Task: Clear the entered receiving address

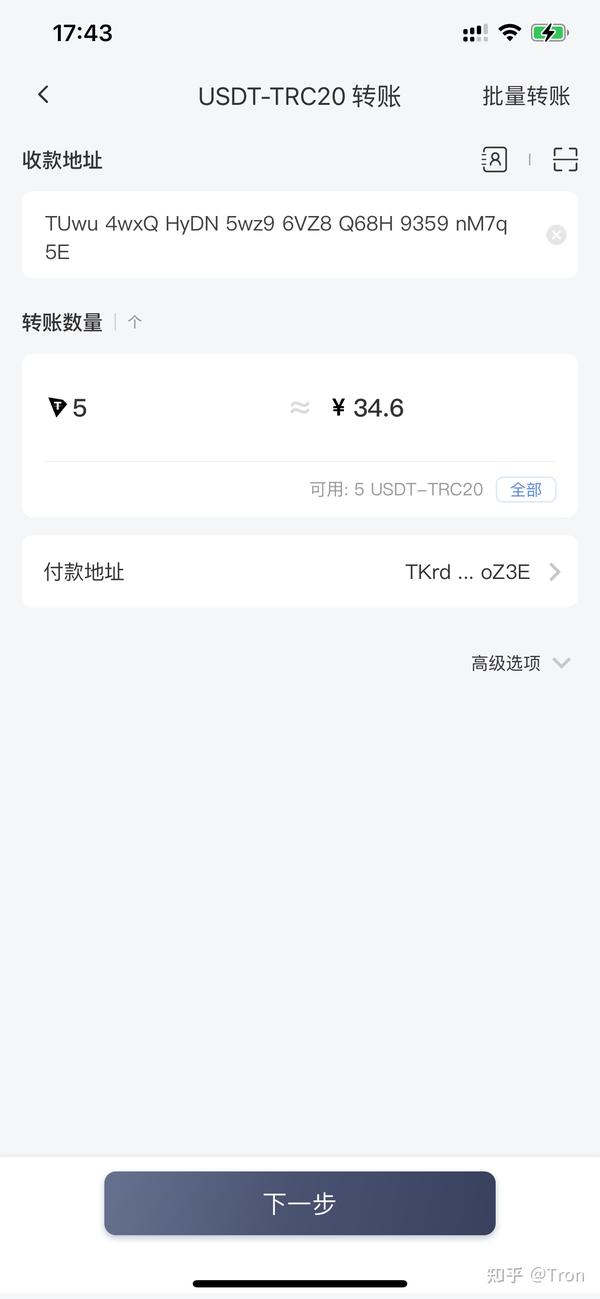Action: [x=556, y=235]
